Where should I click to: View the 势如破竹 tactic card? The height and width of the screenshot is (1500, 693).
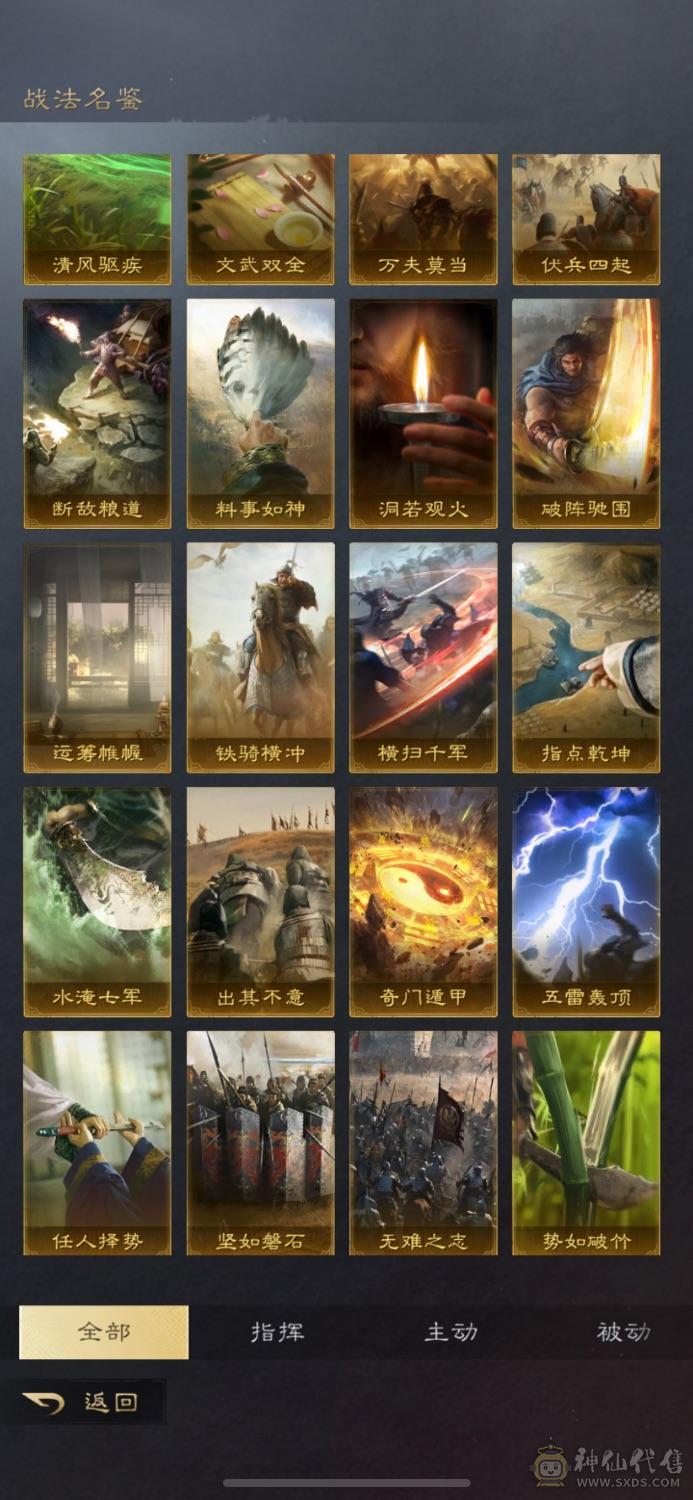(x=586, y=1143)
